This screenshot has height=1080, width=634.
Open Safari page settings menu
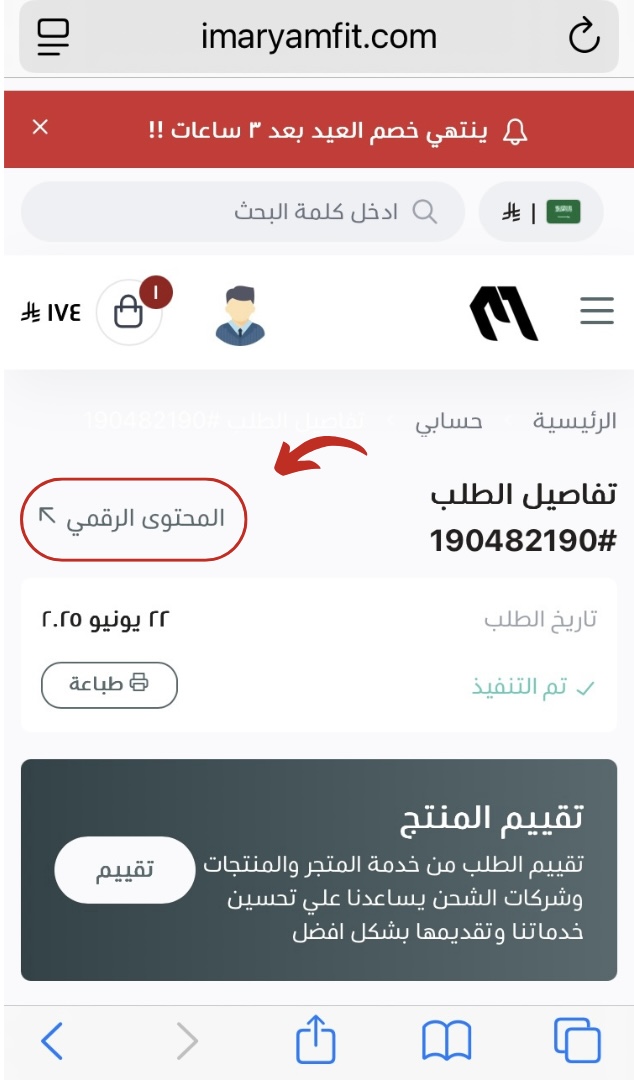click(54, 38)
